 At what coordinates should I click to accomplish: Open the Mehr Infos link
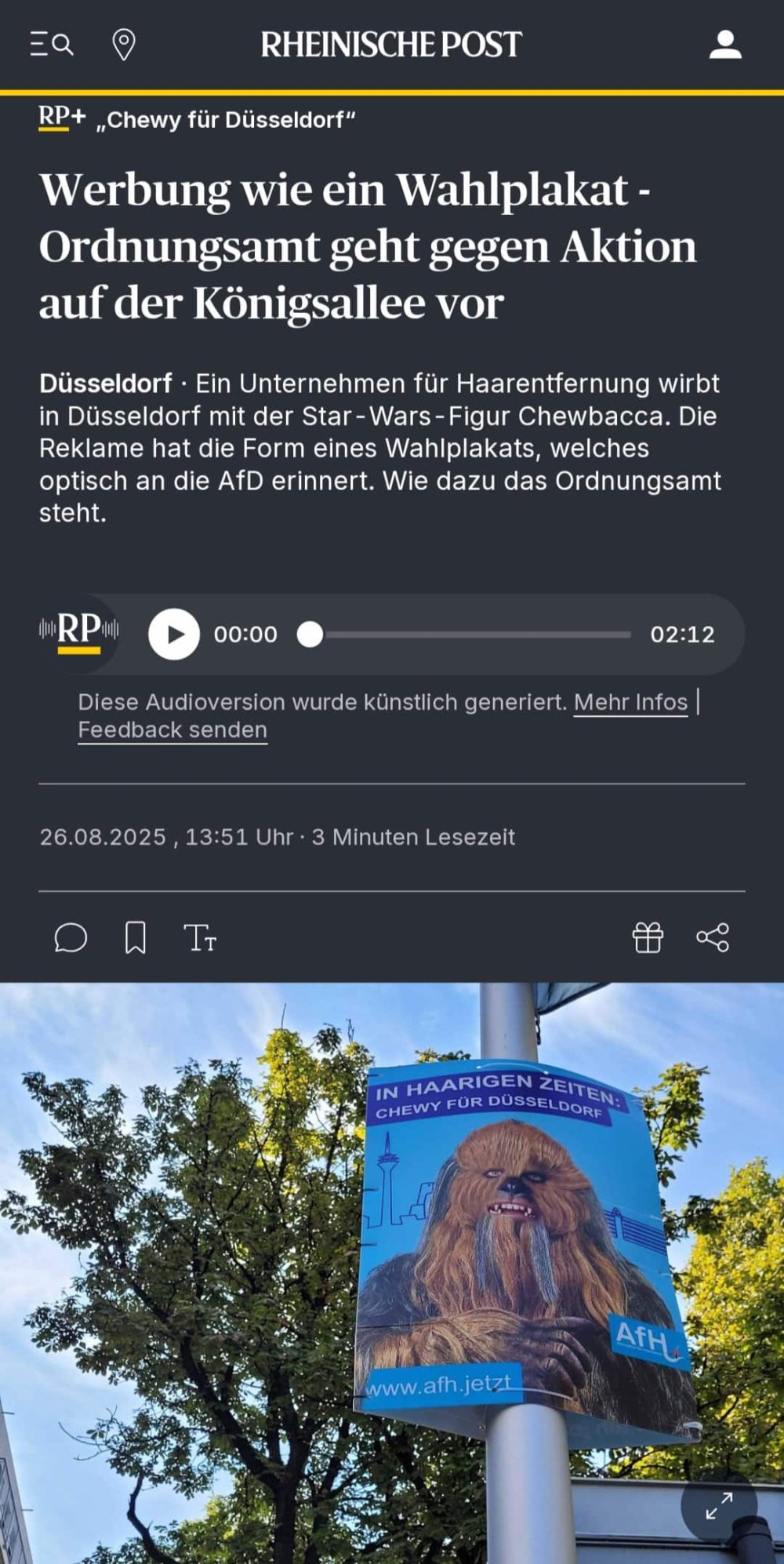tap(630, 702)
